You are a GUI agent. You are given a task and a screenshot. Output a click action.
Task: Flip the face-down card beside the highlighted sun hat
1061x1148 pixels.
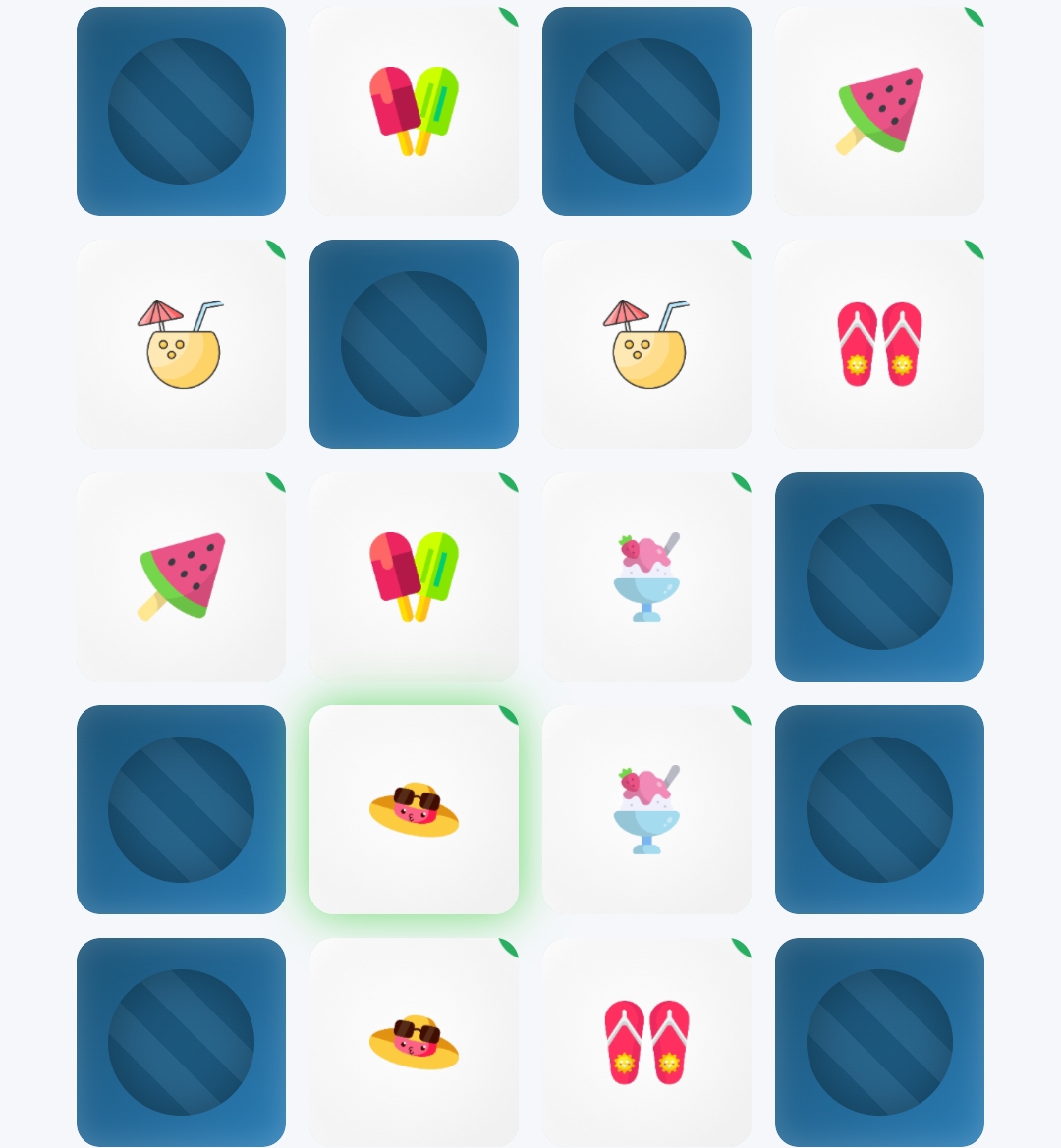(x=181, y=810)
